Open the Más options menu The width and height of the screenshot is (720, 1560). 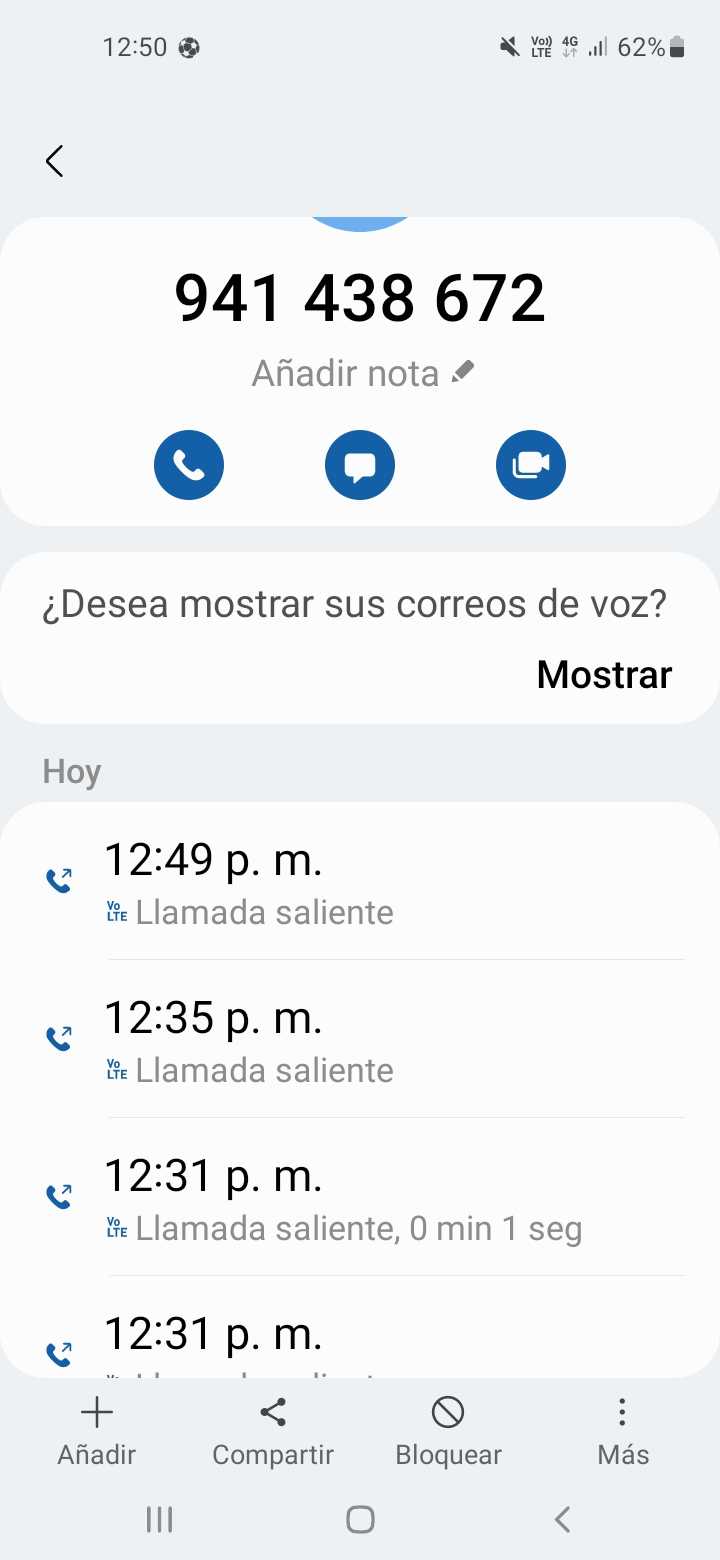point(622,1431)
